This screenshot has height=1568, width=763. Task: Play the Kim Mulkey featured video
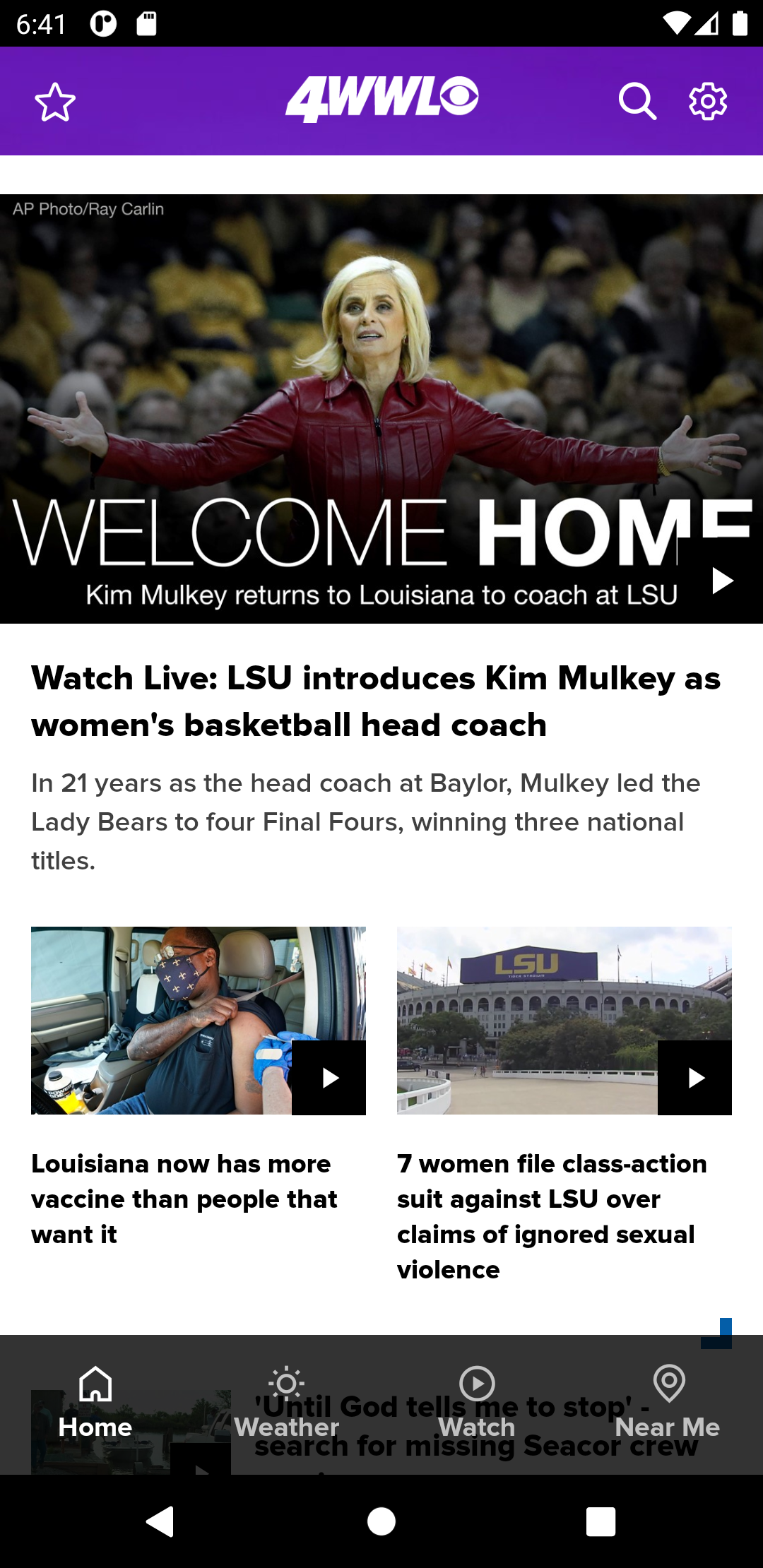tap(722, 579)
